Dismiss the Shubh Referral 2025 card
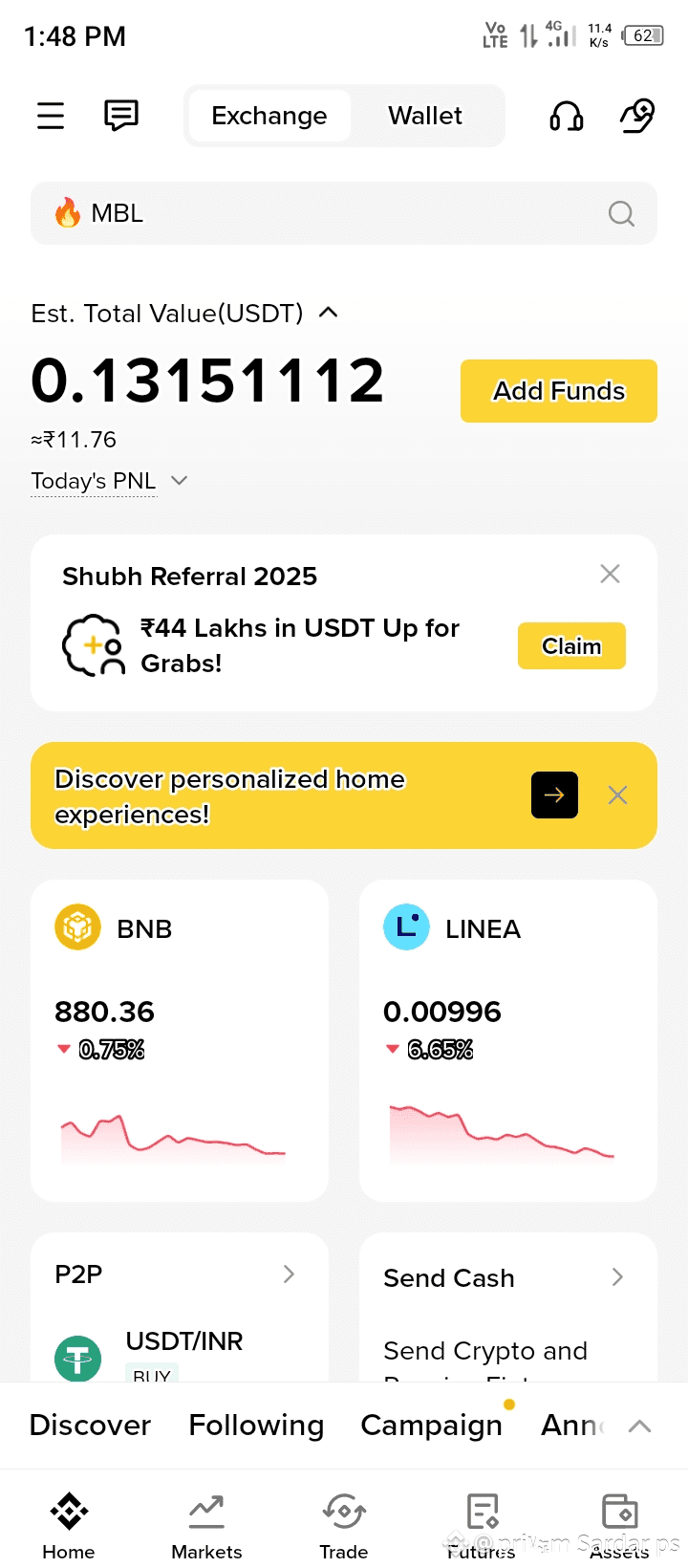Screen dimensions: 688x1568 (x=610, y=574)
